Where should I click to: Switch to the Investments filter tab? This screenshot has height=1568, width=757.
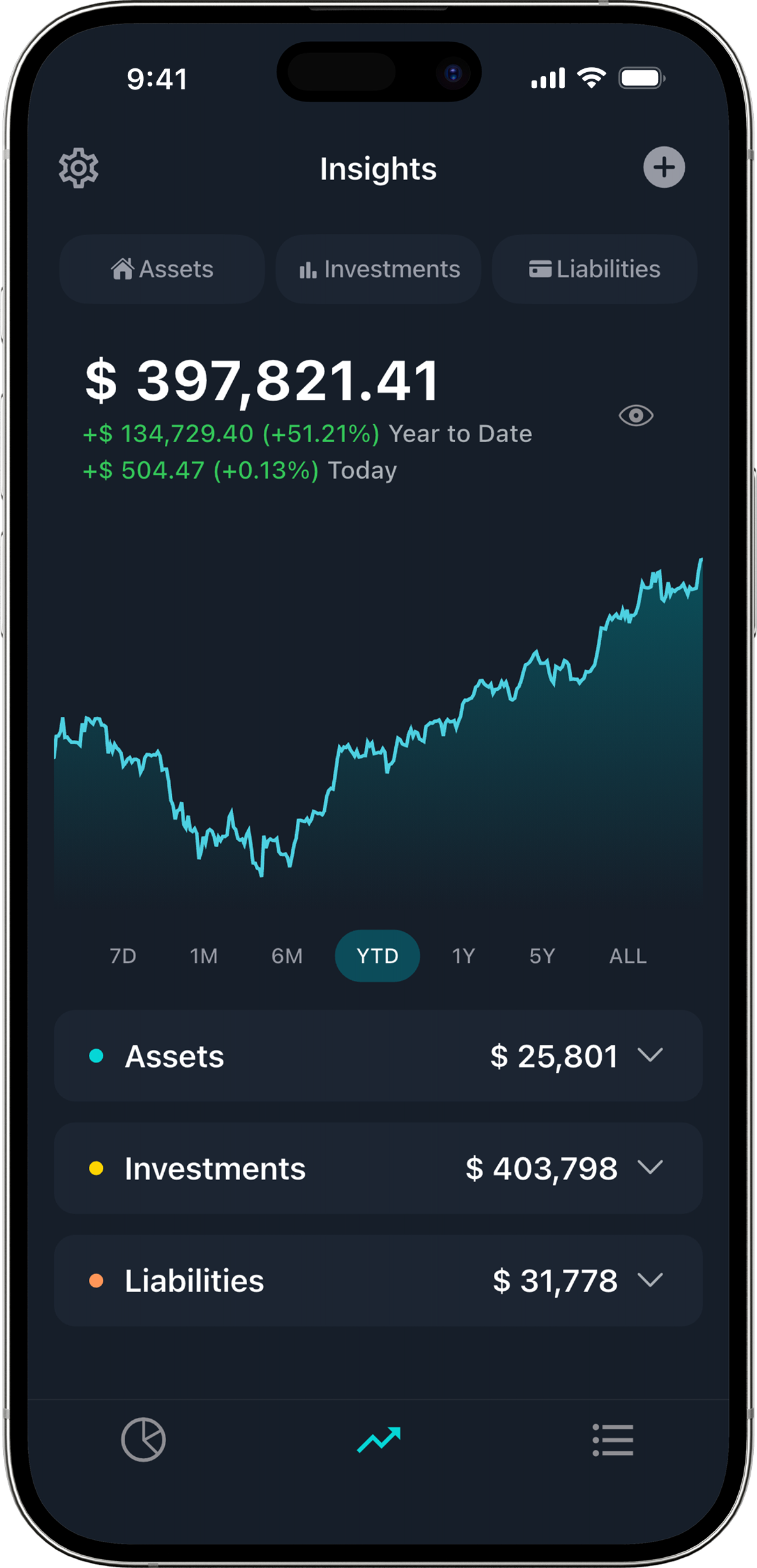click(378, 268)
